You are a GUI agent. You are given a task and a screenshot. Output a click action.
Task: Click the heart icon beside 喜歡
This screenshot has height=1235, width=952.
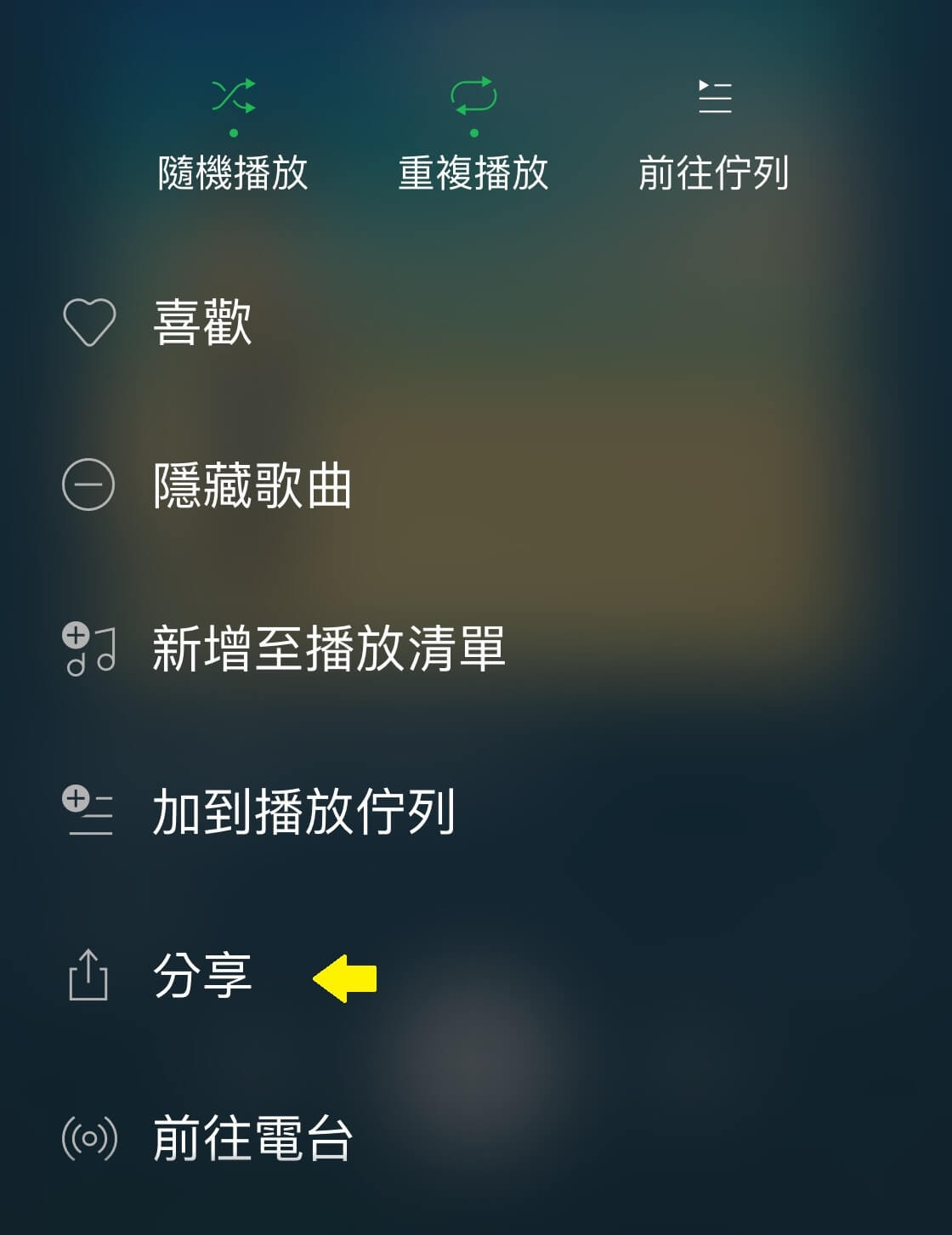tap(88, 320)
